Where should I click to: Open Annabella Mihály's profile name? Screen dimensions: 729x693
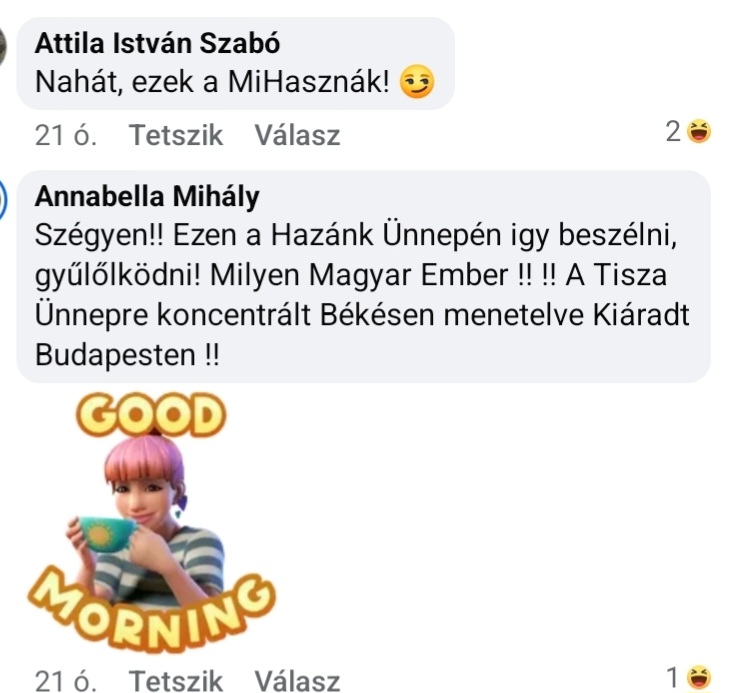coord(146,197)
